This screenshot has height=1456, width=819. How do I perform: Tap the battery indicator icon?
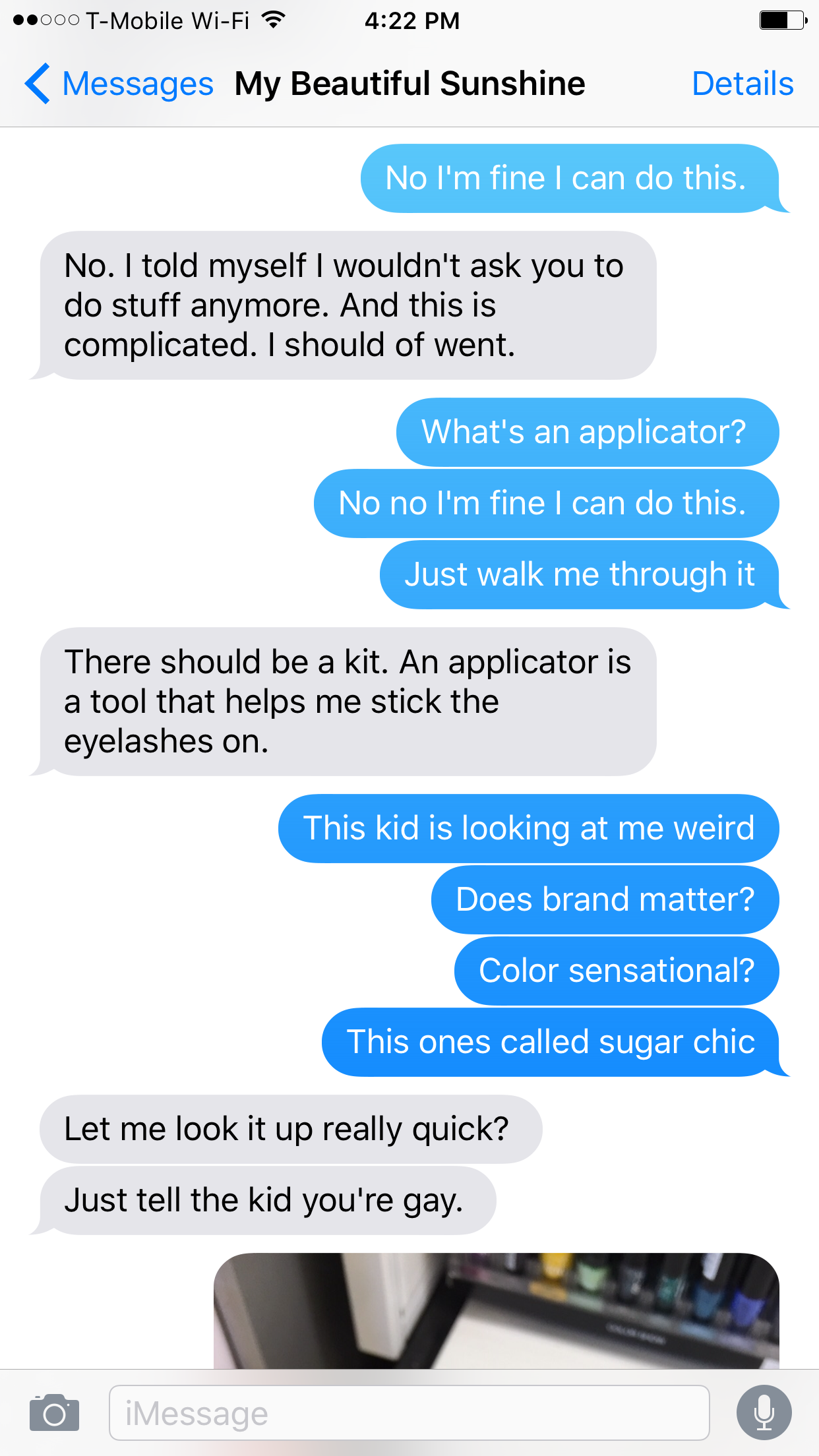tap(780, 20)
